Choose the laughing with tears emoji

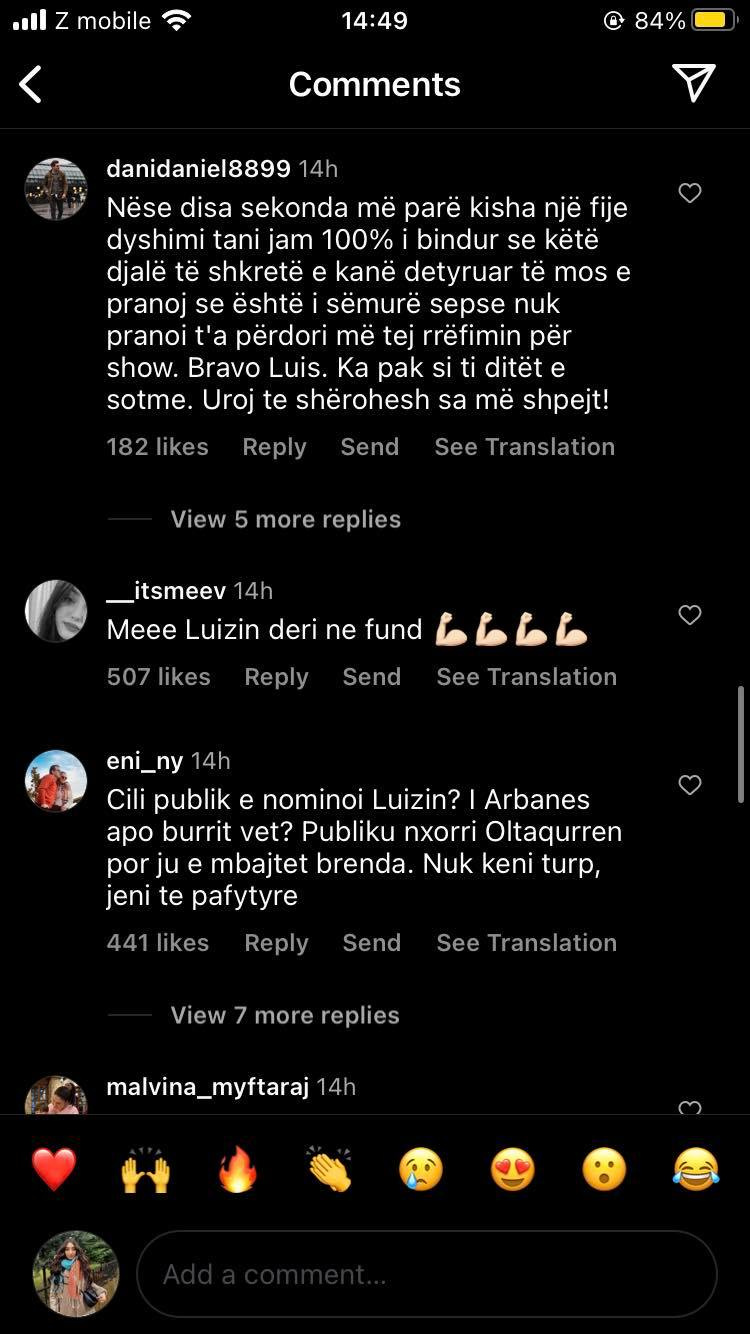click(x=696, y=1169)
